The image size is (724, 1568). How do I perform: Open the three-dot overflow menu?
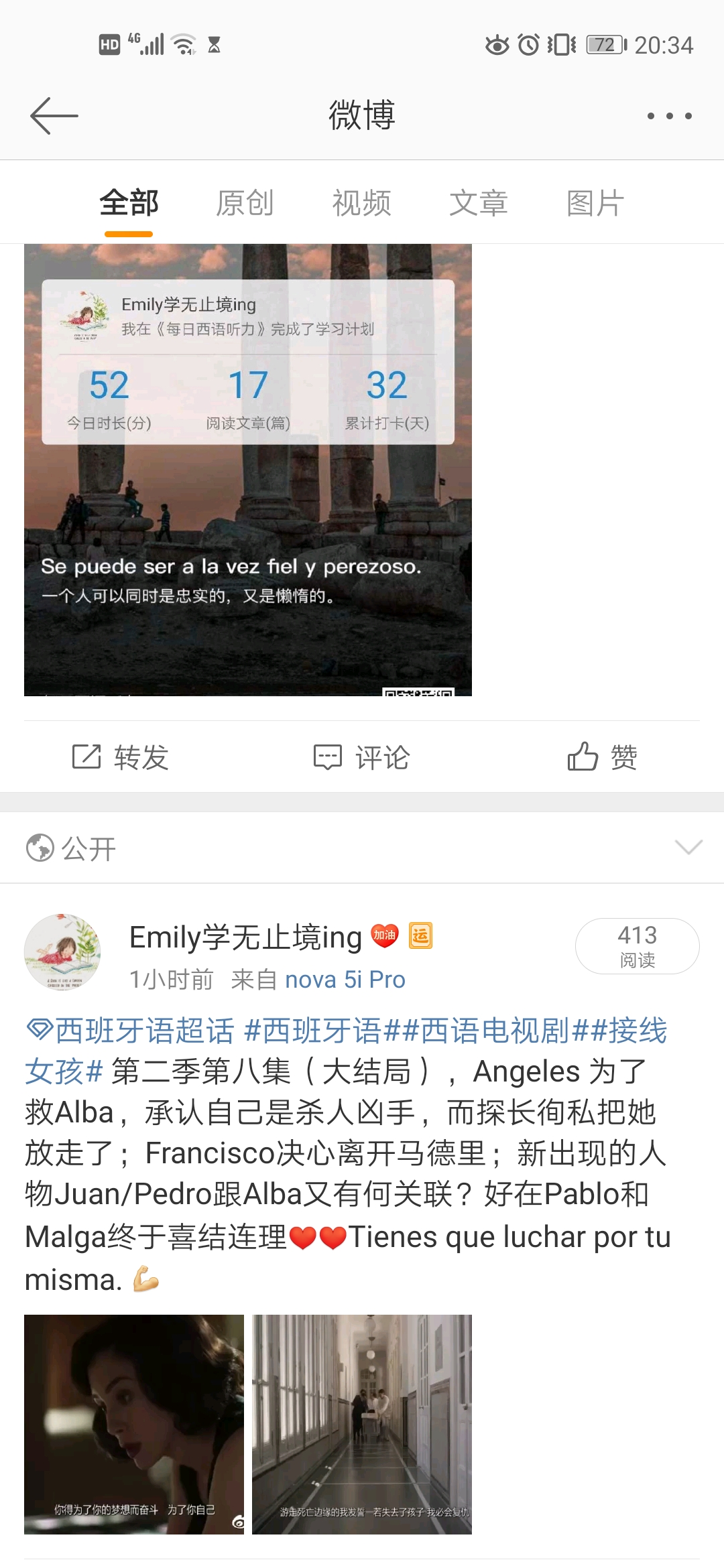click(669, 116)
